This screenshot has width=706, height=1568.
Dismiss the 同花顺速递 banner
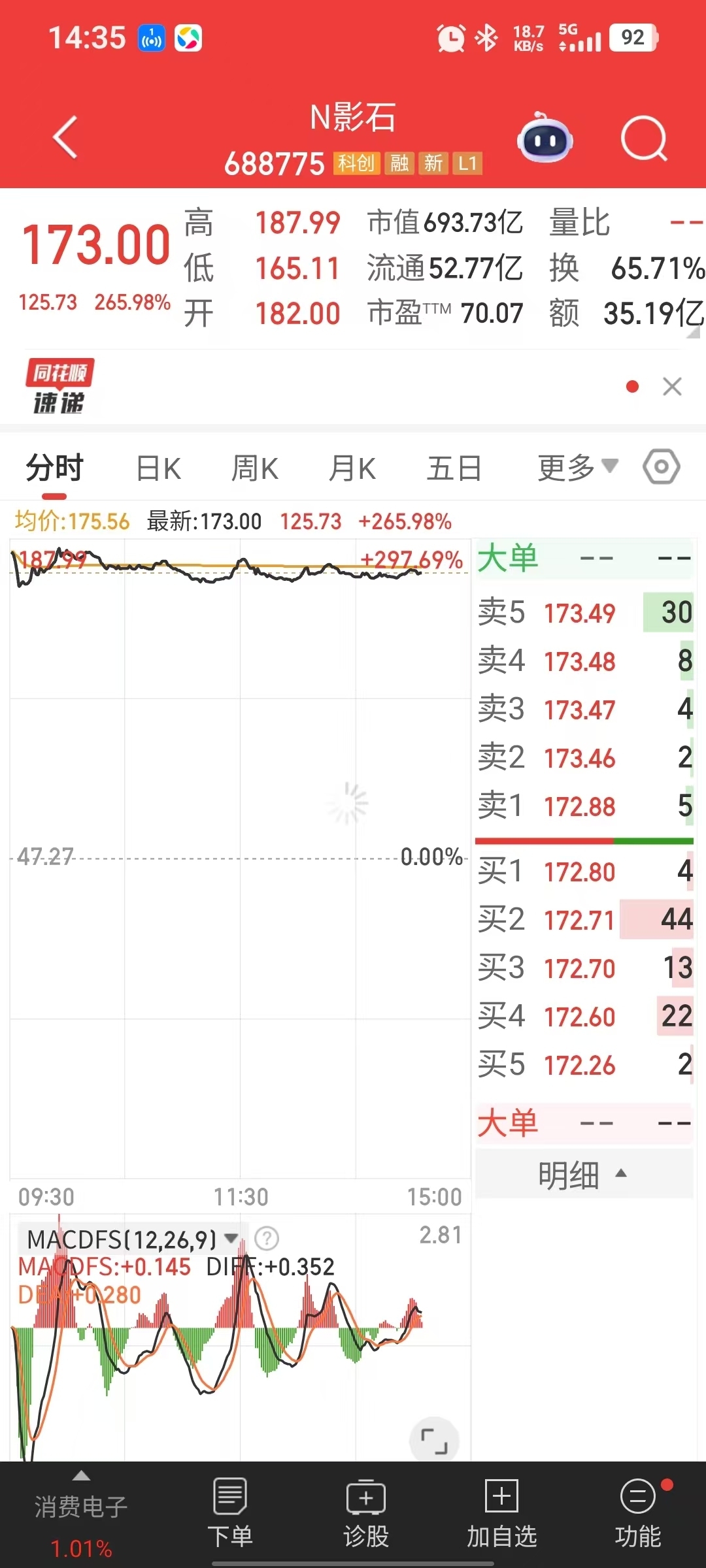[672, 387]
